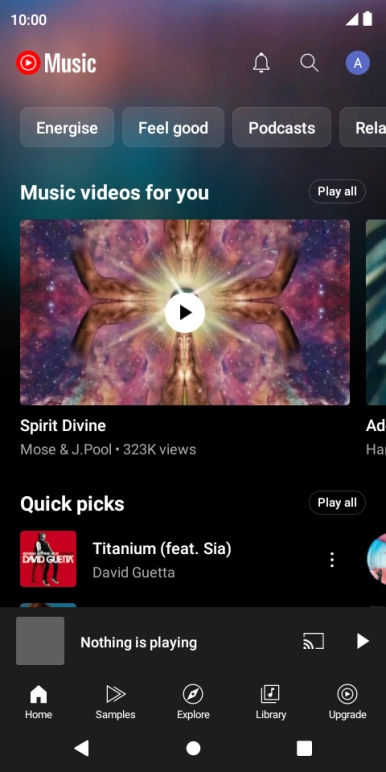Go back with system back button
The image size is (386, 772).
click(82, 748)
